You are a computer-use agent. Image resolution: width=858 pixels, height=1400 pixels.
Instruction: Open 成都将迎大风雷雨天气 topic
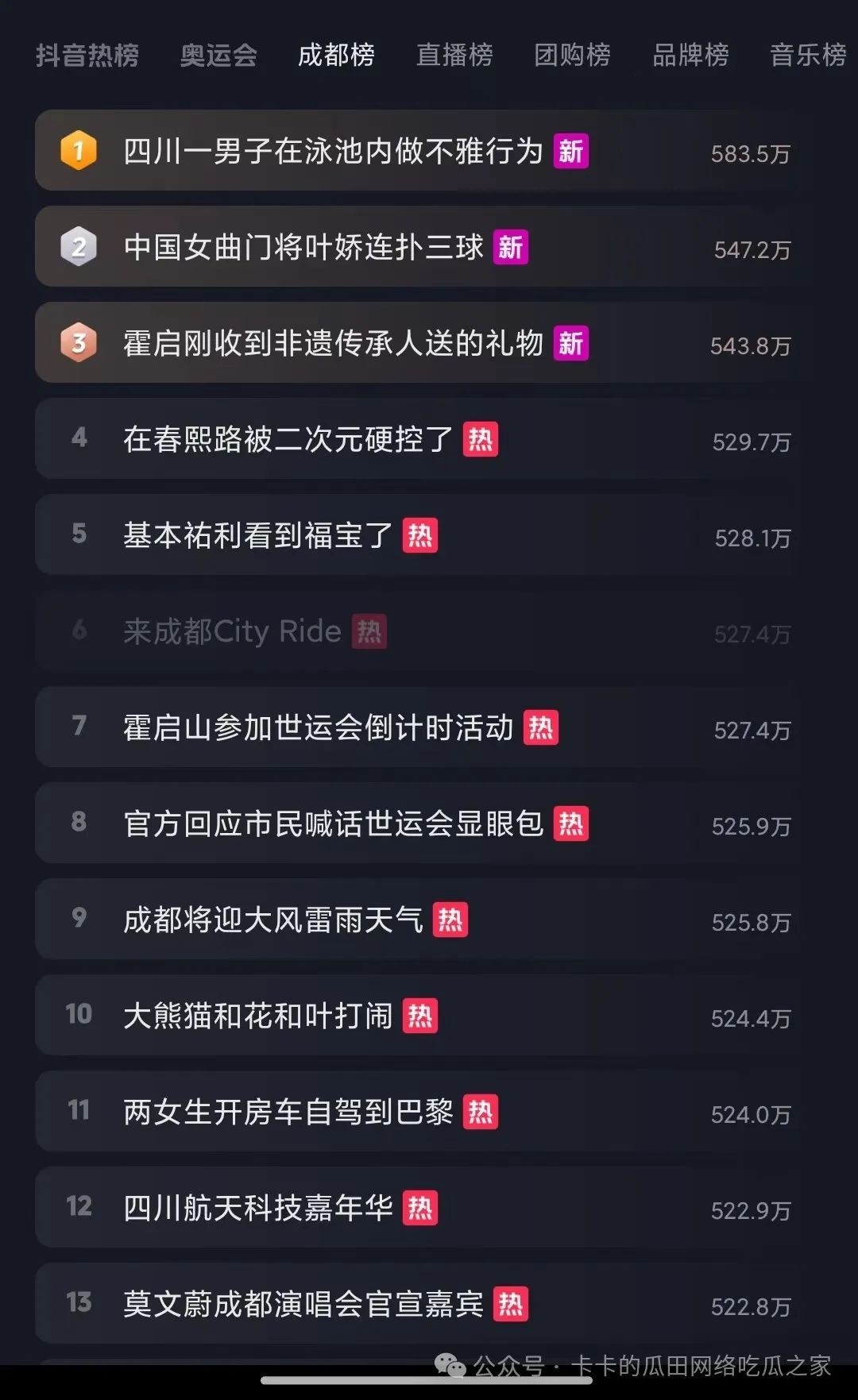273,920
